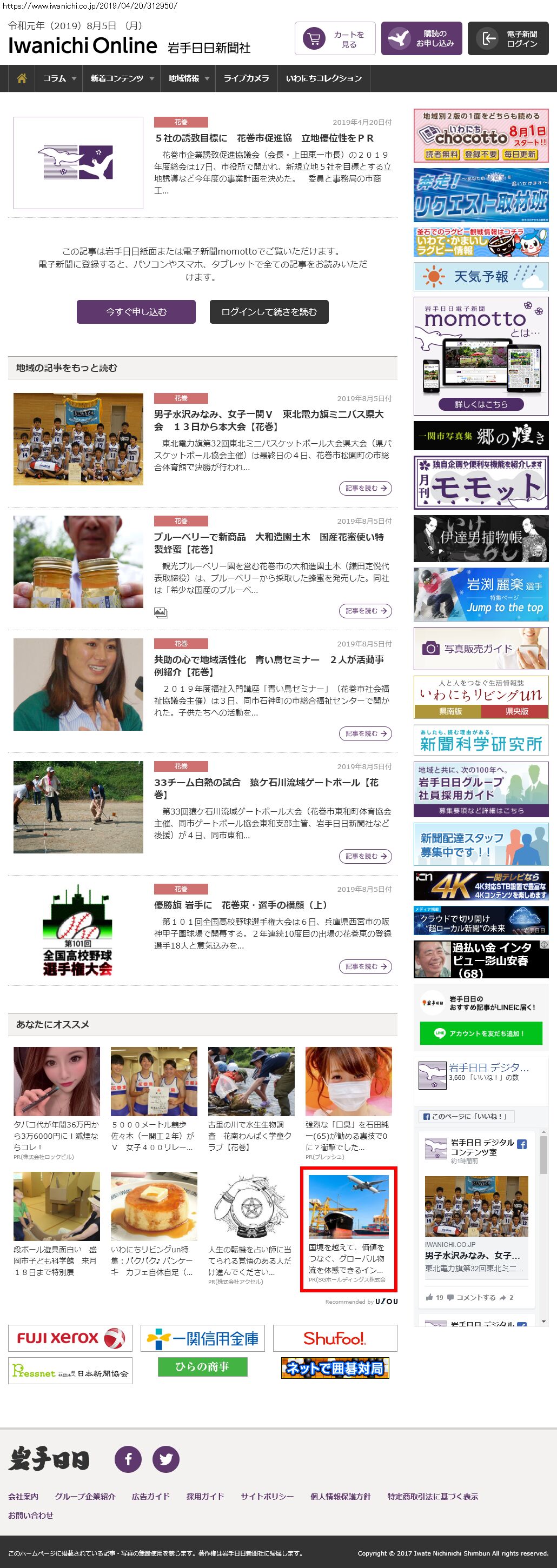Open the ライブカメラ page
557x1568 pixels.
coord(246,78)
